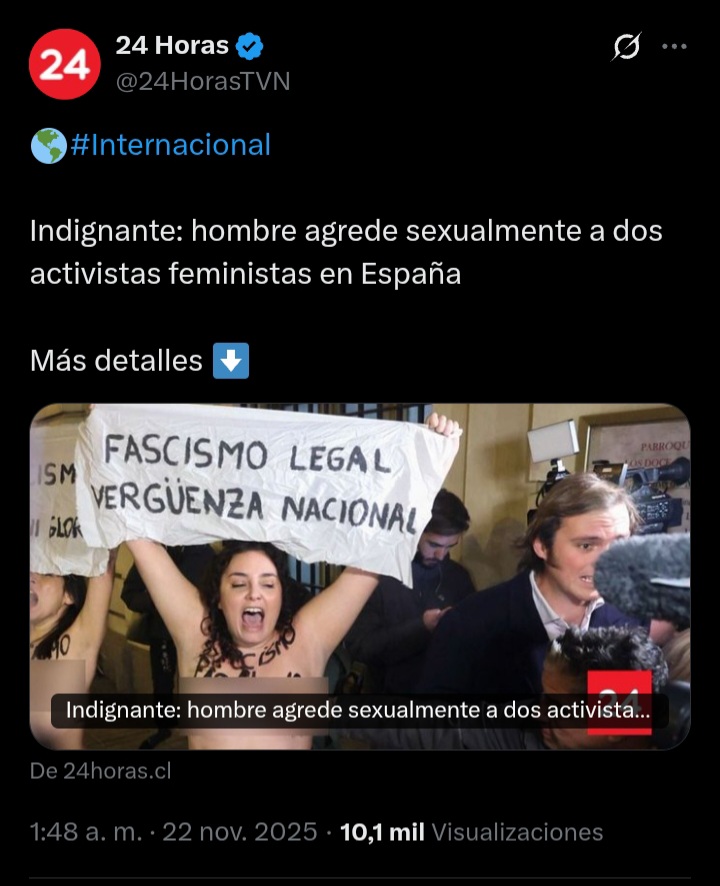720x886 pixels.
Task: Open the 10,1 mil Visualizaciones stats
Action: (472, 832)
